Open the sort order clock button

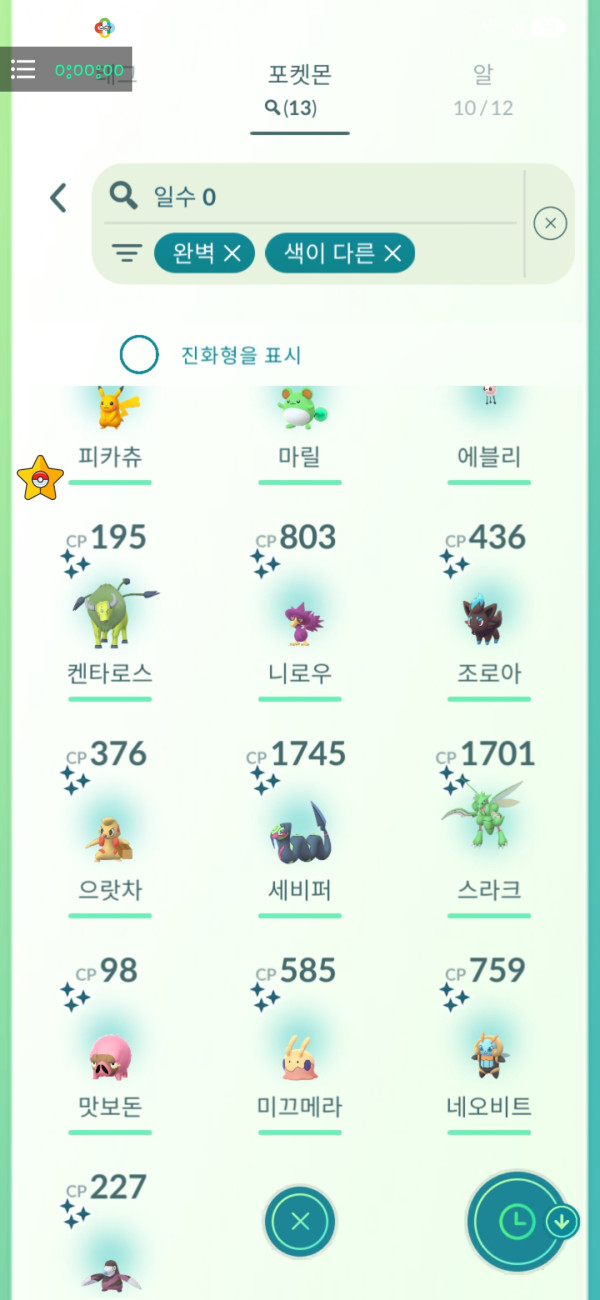coord(516,1221)
